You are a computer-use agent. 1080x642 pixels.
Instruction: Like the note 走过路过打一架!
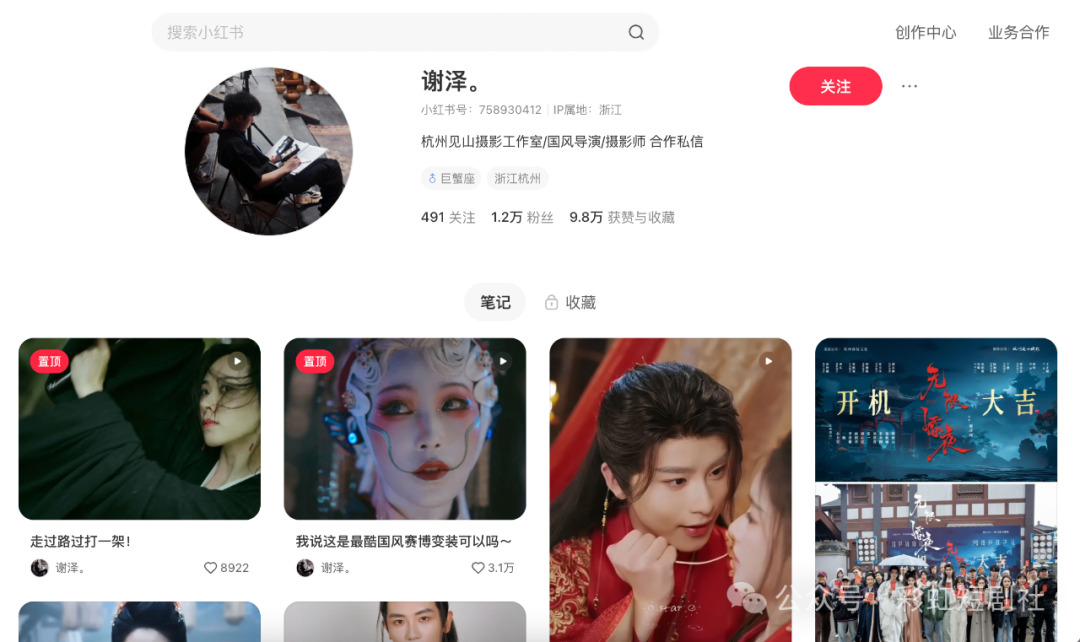tap(211, 568)
